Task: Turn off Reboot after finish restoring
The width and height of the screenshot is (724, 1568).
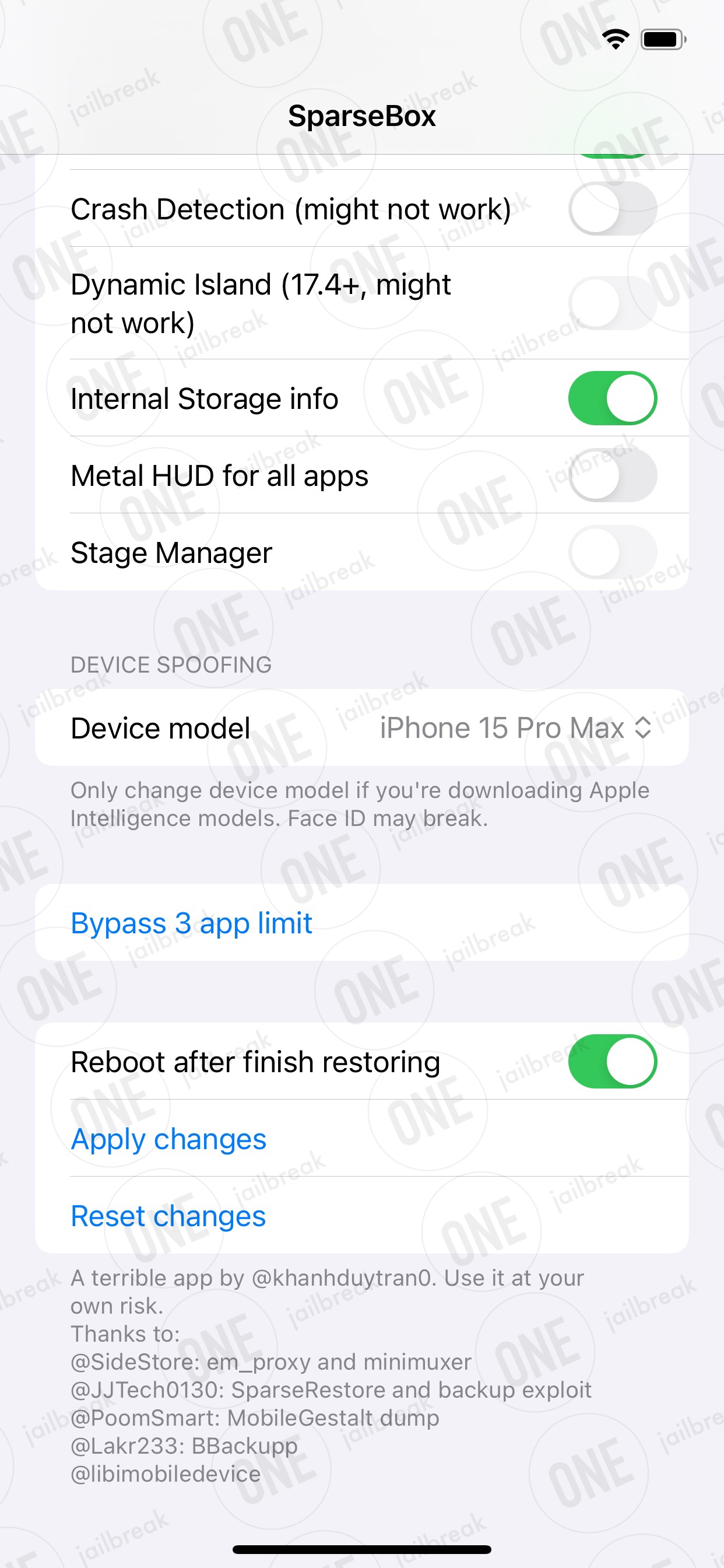Action: [x=612, y=1061]
